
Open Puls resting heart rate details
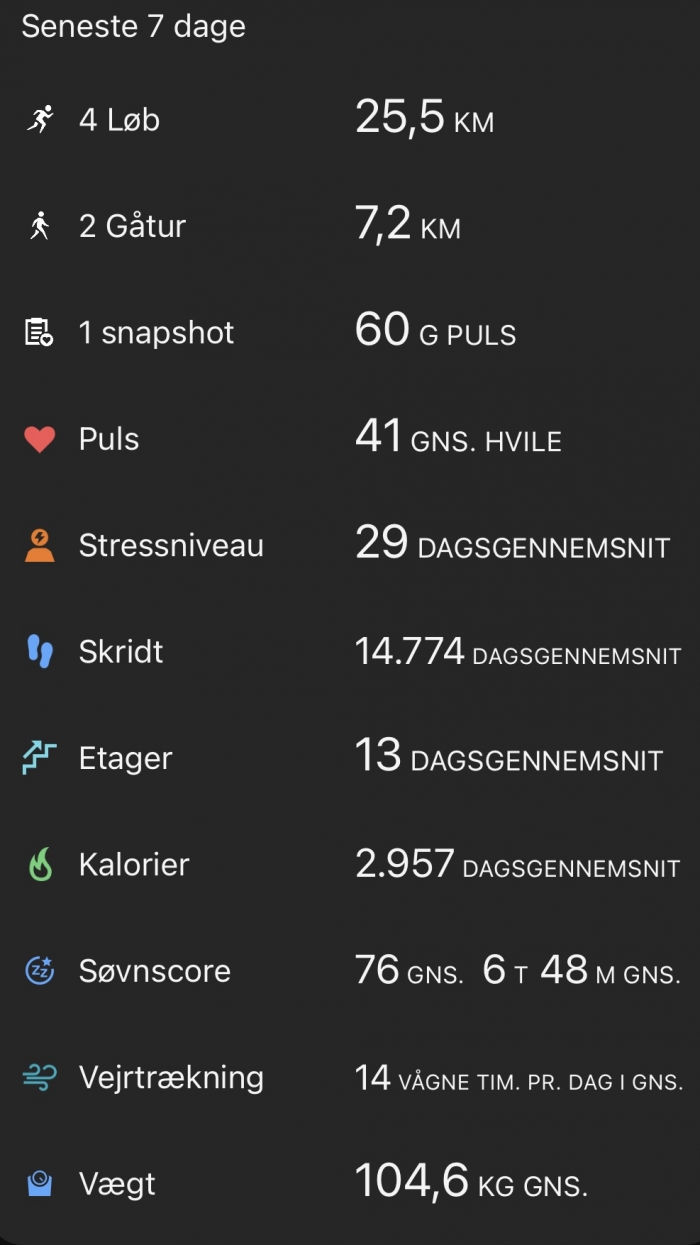pos(350,439)
